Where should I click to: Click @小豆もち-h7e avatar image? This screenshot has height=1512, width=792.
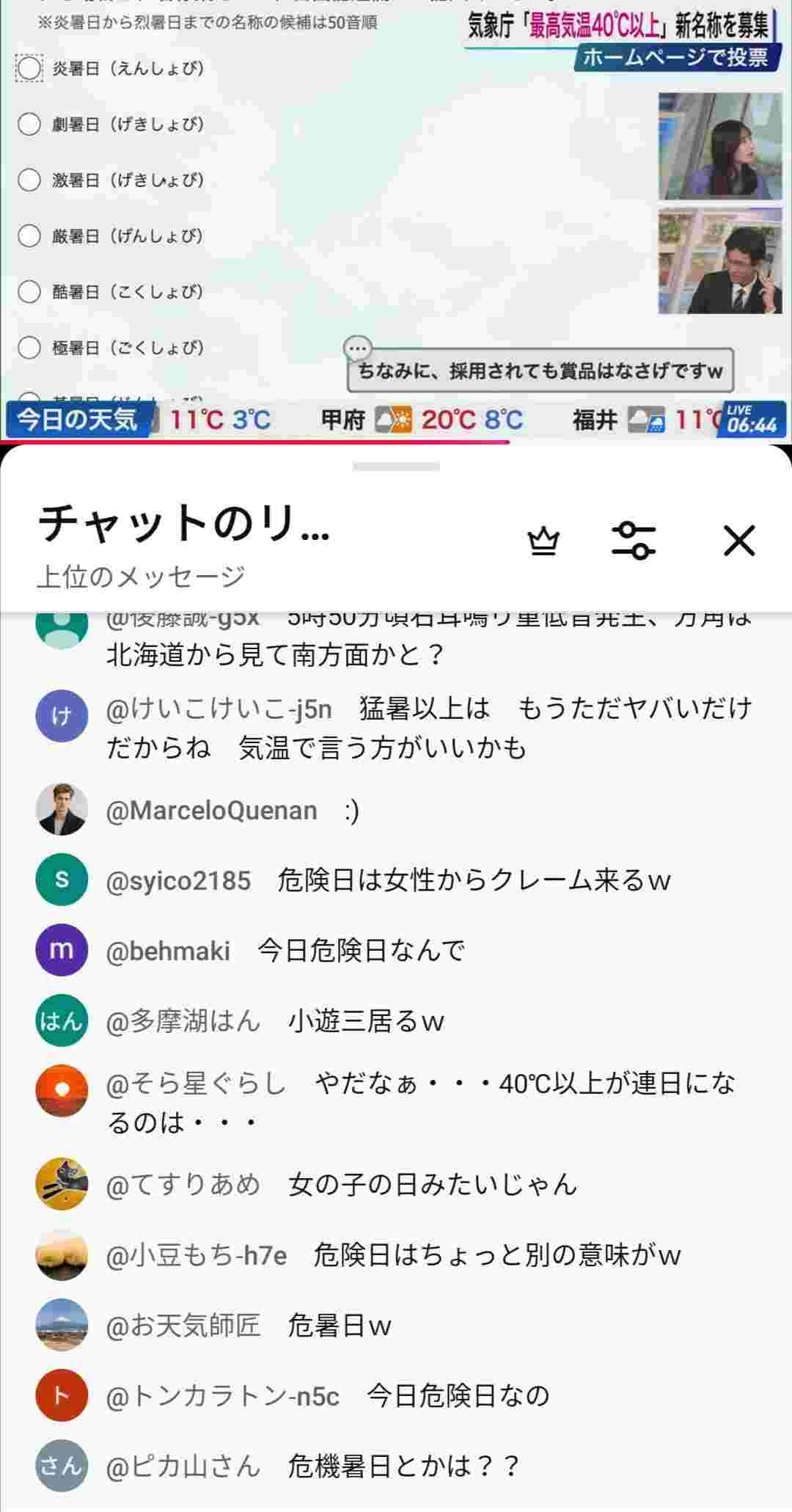coord(62,1254)
